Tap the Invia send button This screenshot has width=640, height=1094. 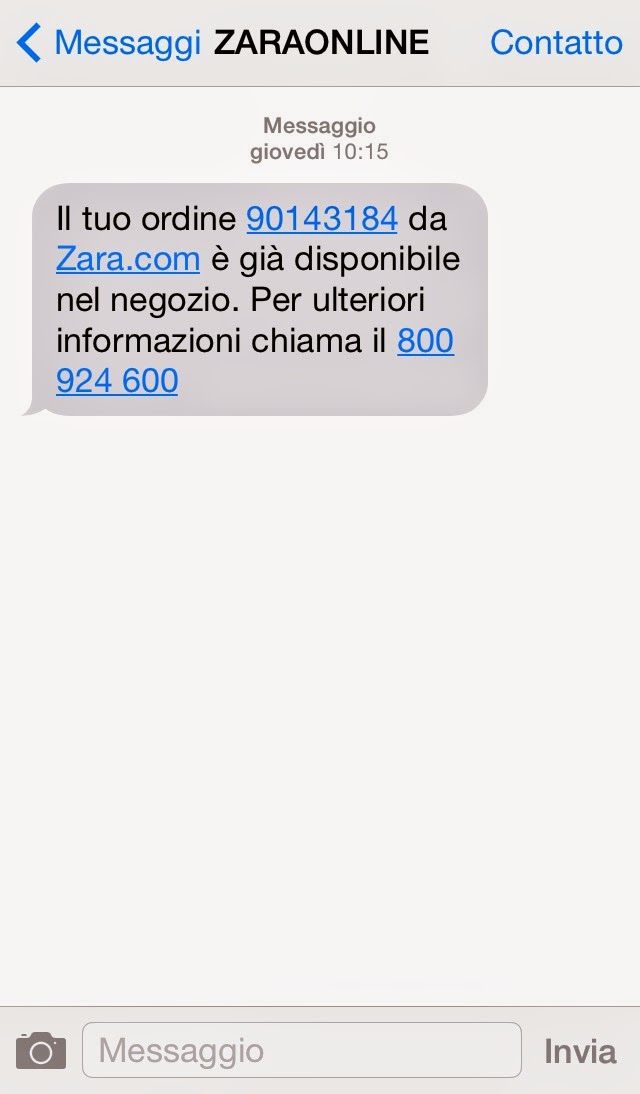click(580, 1051)
